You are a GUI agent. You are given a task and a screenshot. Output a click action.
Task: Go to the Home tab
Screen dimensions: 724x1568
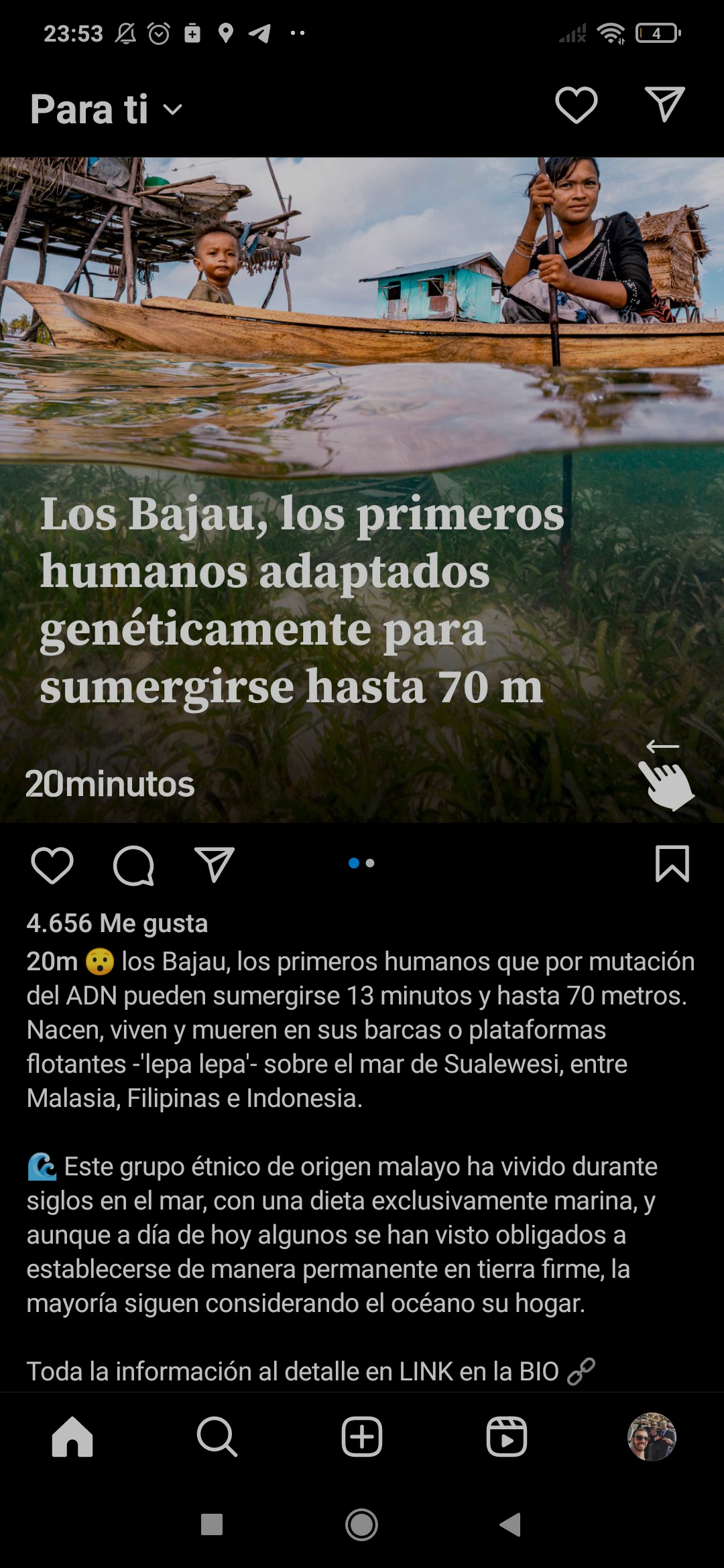(72, 1437)
